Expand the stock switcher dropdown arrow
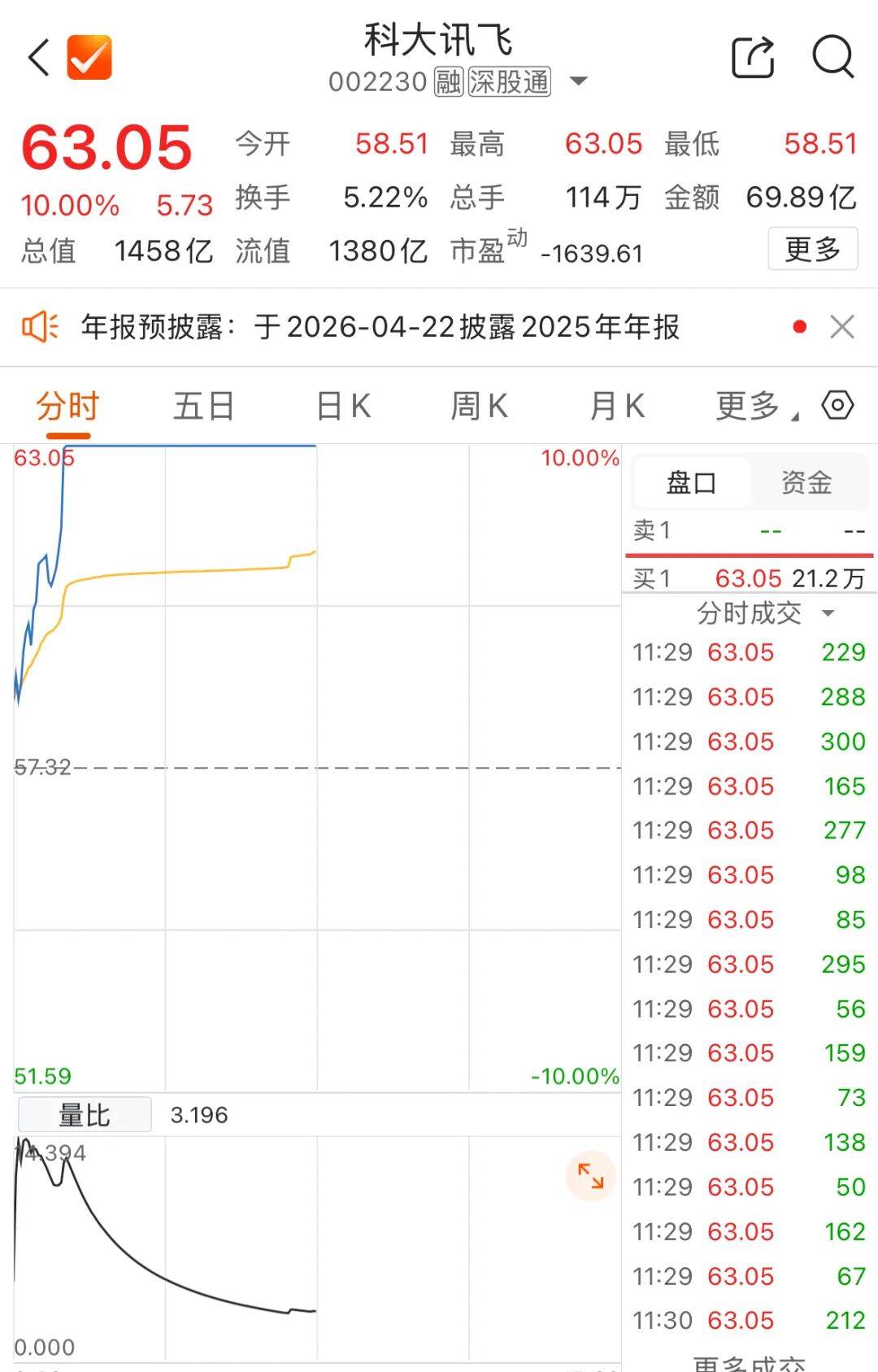 578,81
